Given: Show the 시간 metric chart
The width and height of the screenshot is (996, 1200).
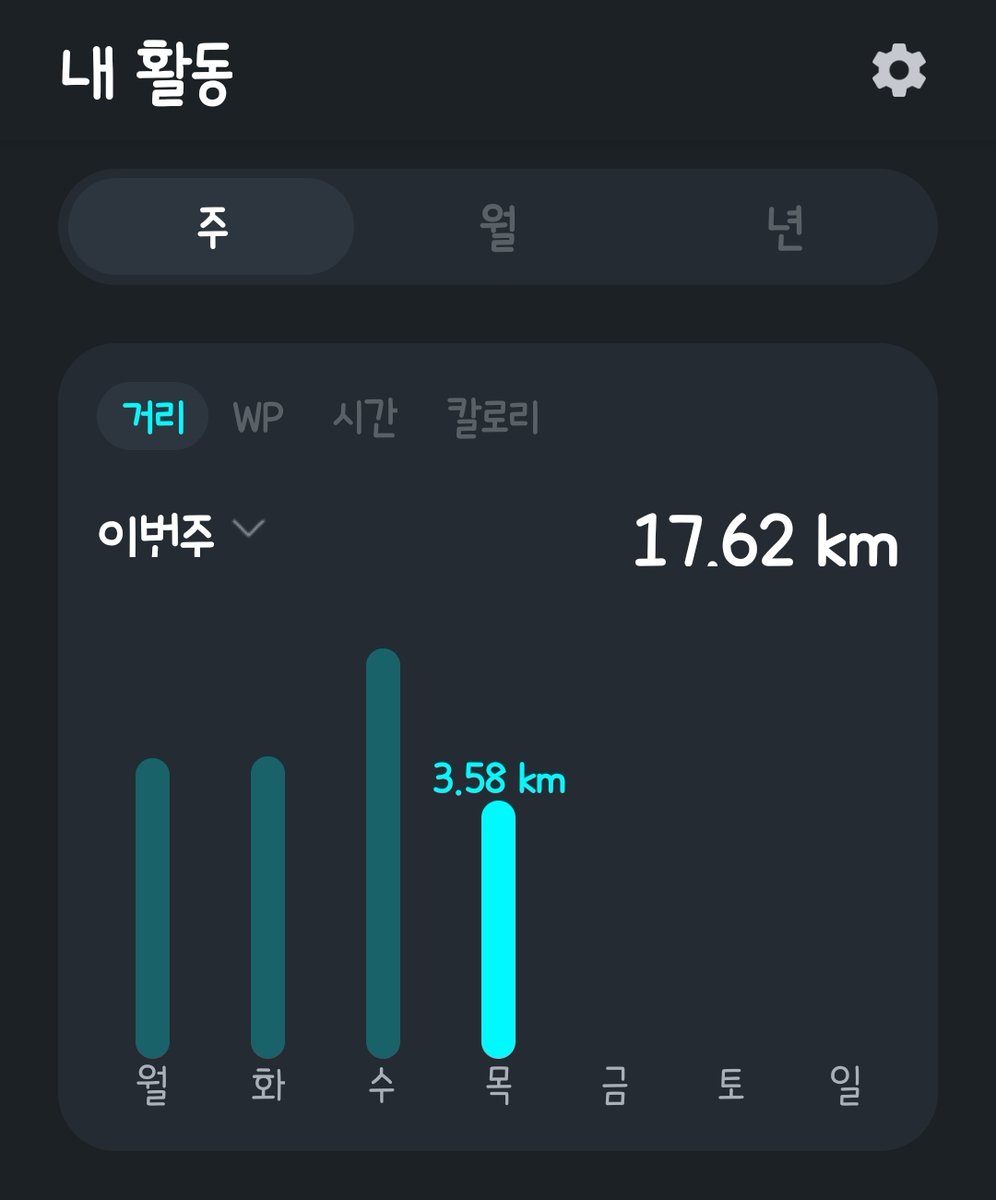Looking at the screenshot, I should click(x=366, y=417).
